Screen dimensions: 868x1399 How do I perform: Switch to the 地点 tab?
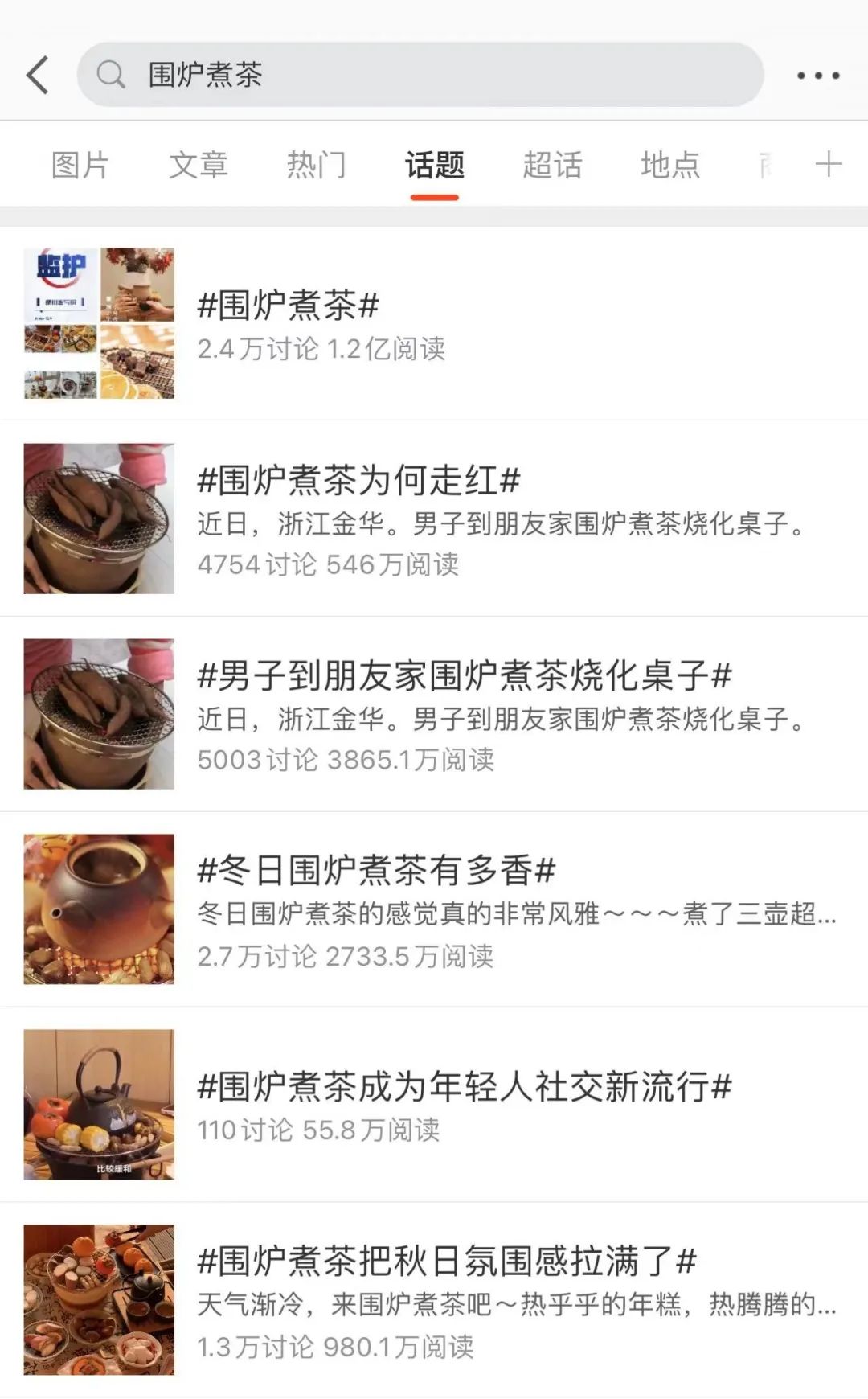670,166
